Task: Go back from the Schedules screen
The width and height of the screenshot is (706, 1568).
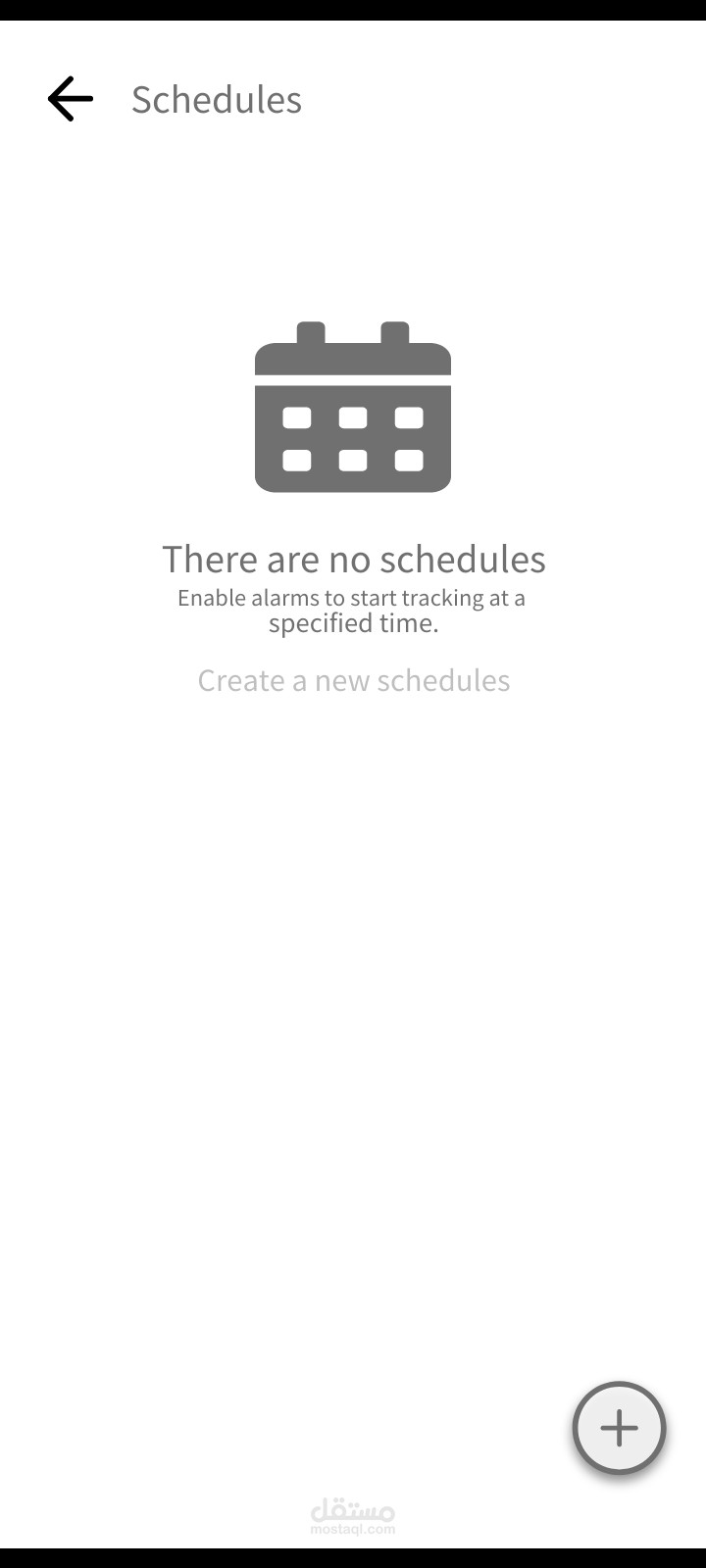Action: coord(70,99)
